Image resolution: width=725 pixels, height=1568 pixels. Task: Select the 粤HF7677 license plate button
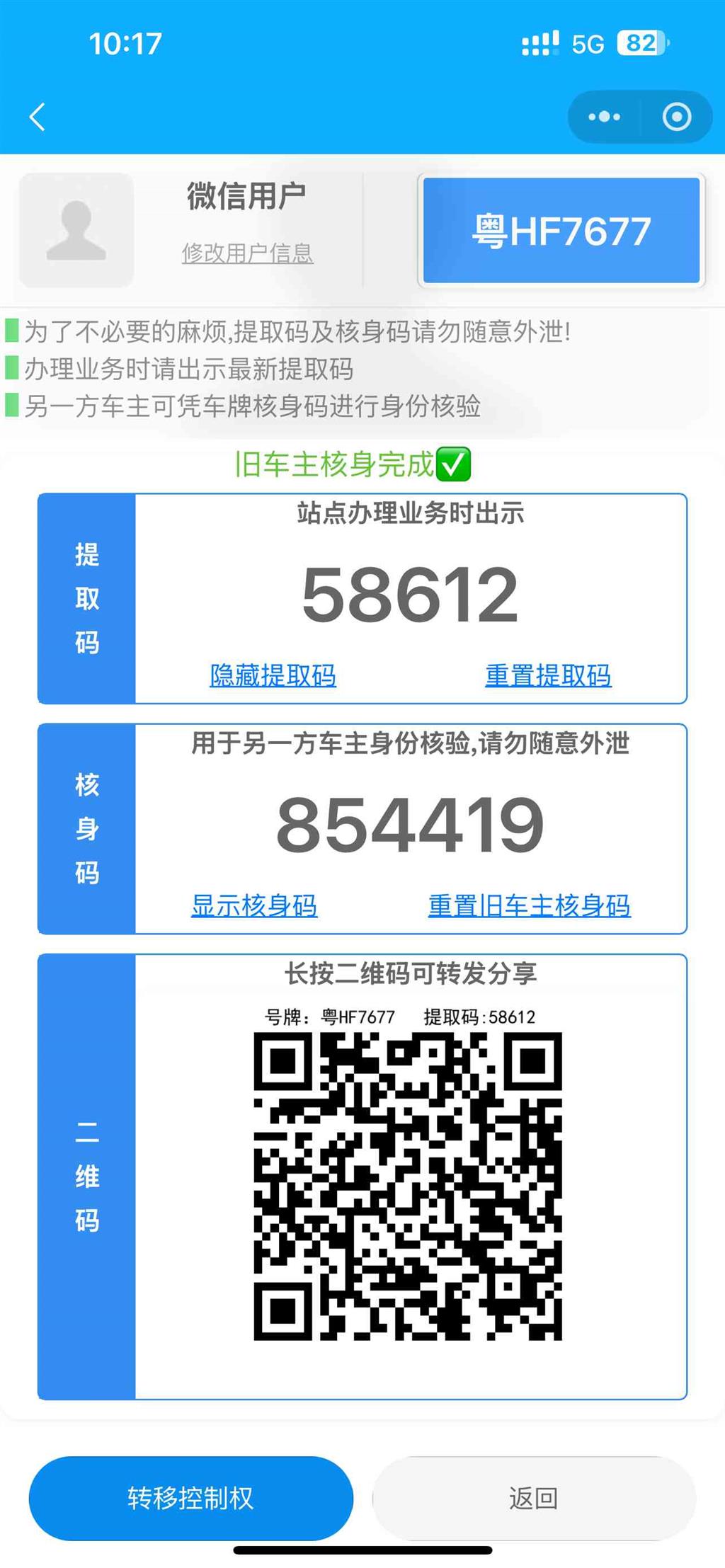click(x=561, y=231)
